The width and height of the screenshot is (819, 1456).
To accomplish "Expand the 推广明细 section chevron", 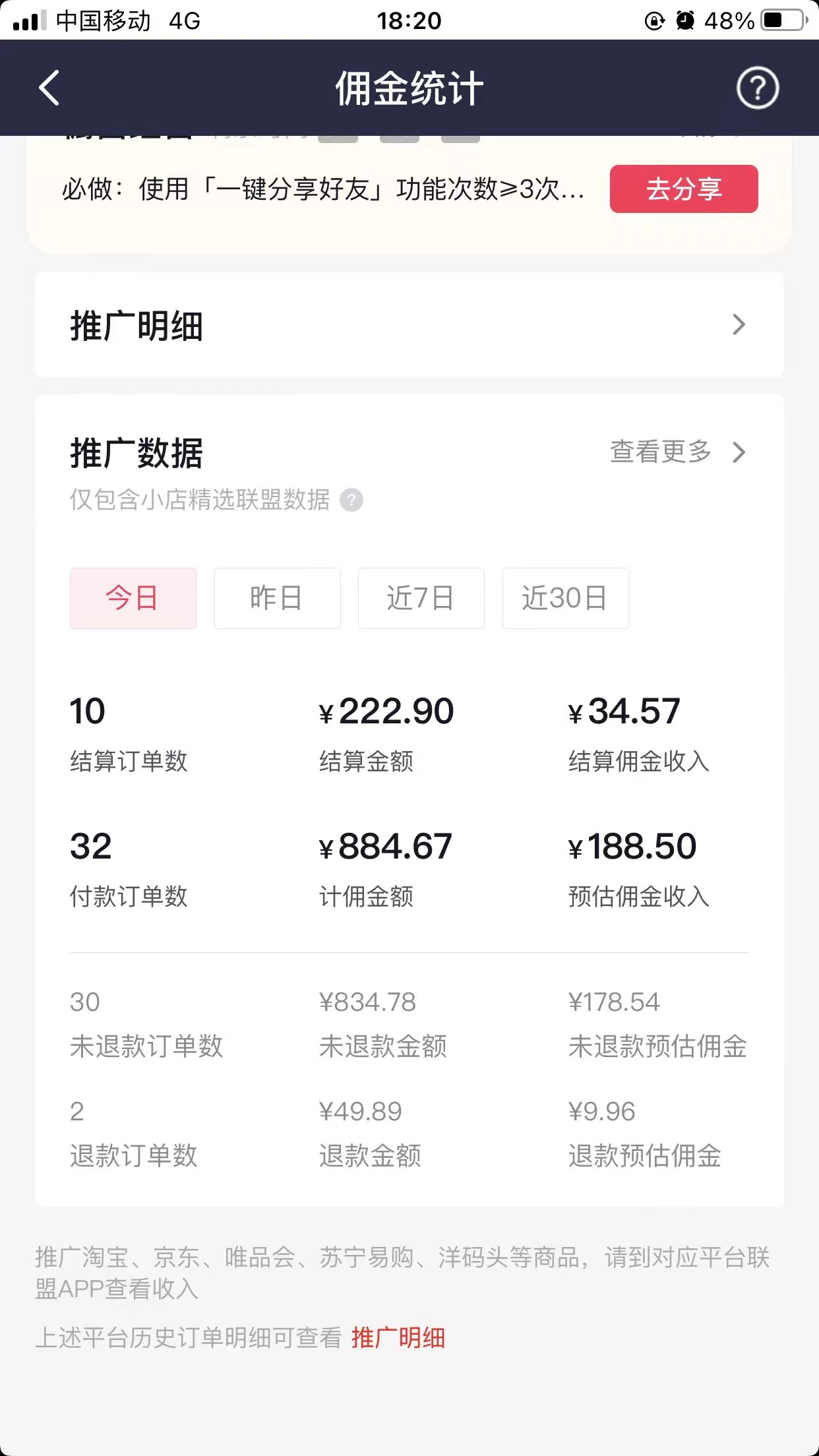I will click(739, 324).
